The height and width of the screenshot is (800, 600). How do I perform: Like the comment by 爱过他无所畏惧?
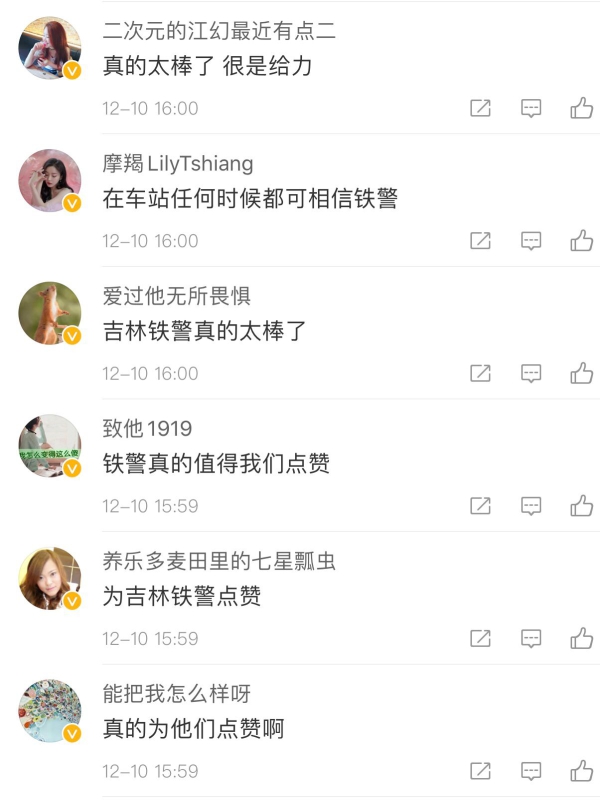[x=582, y=373]
